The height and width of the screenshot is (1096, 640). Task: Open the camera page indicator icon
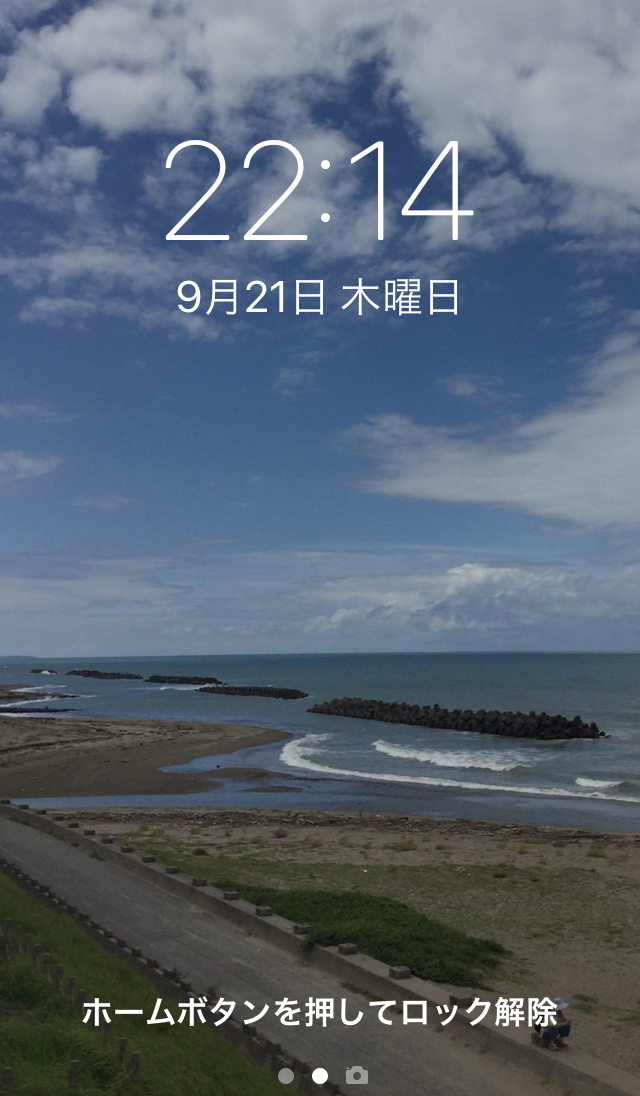click(x=357, y=1076)
